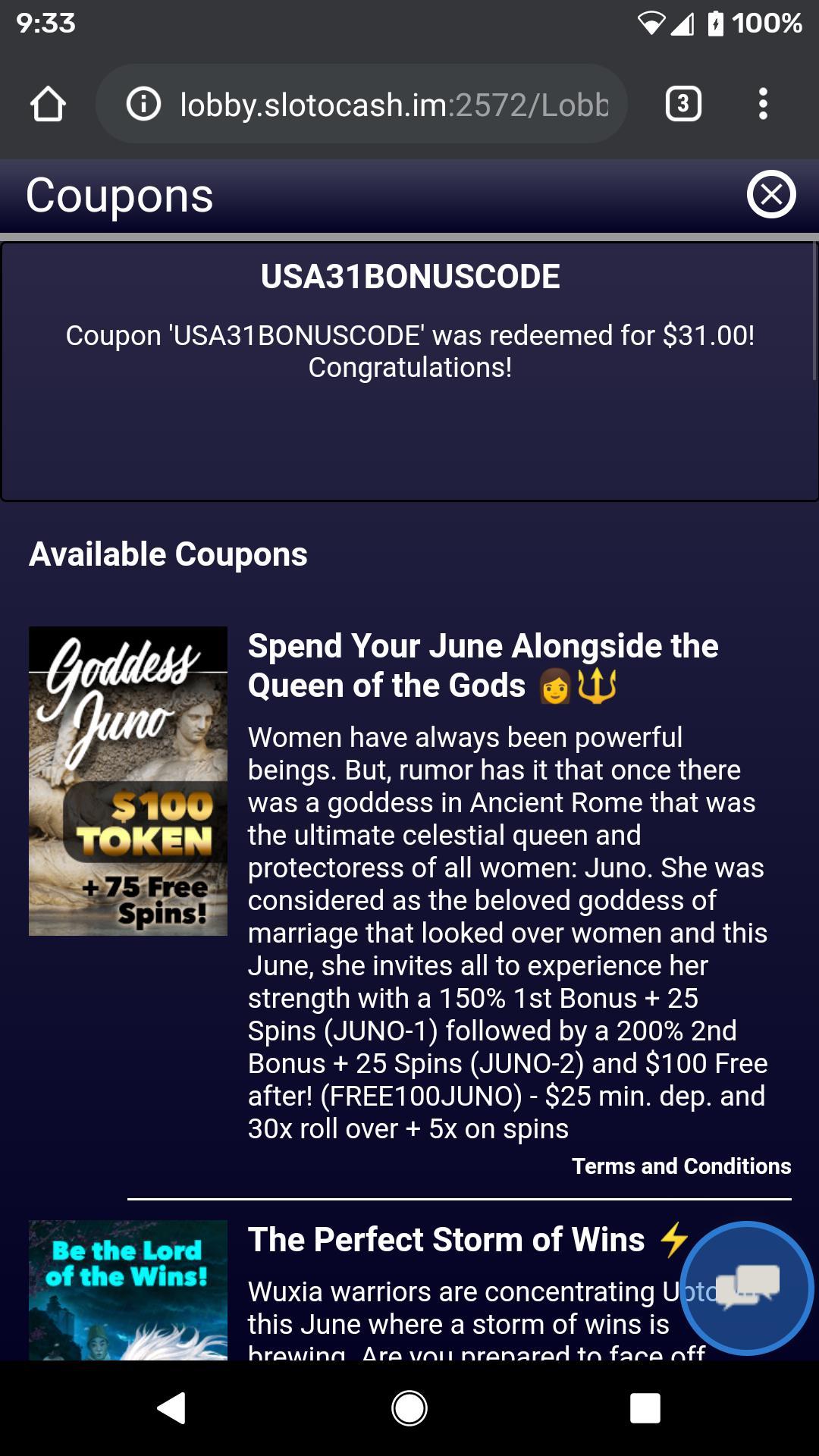Open the live chat bubble
This screenshot has width=819, height=1456.
coord(747,1288)
